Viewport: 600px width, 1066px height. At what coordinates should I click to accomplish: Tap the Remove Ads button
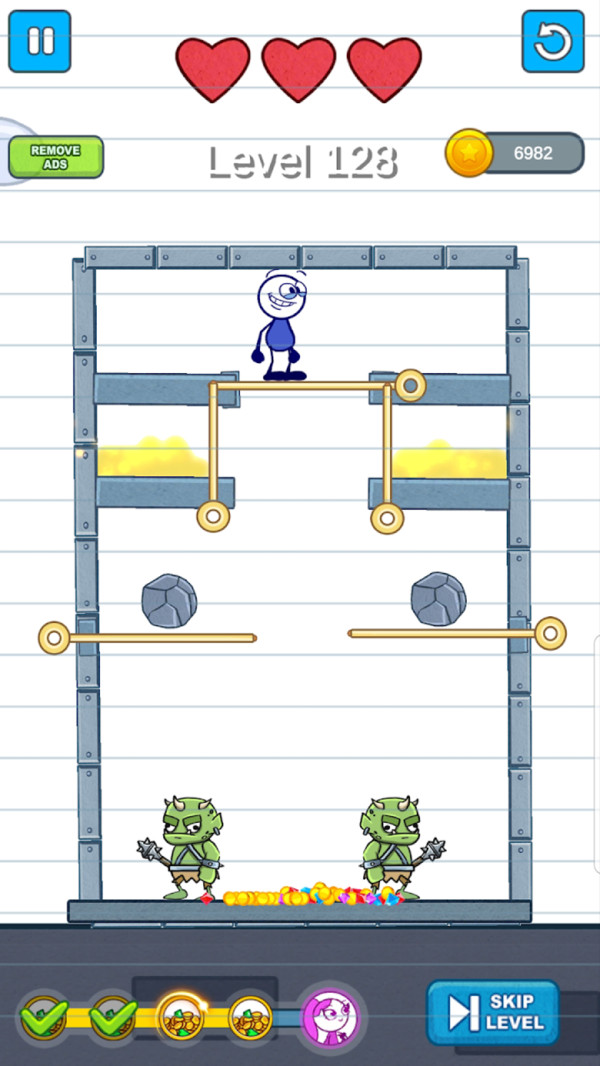point(56,157)
